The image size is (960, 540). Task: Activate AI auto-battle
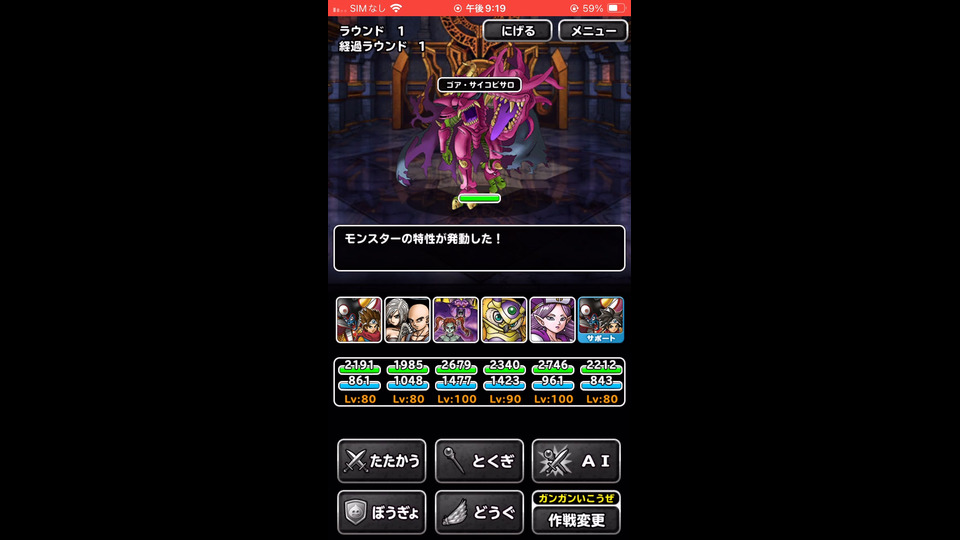pos(576,461)
